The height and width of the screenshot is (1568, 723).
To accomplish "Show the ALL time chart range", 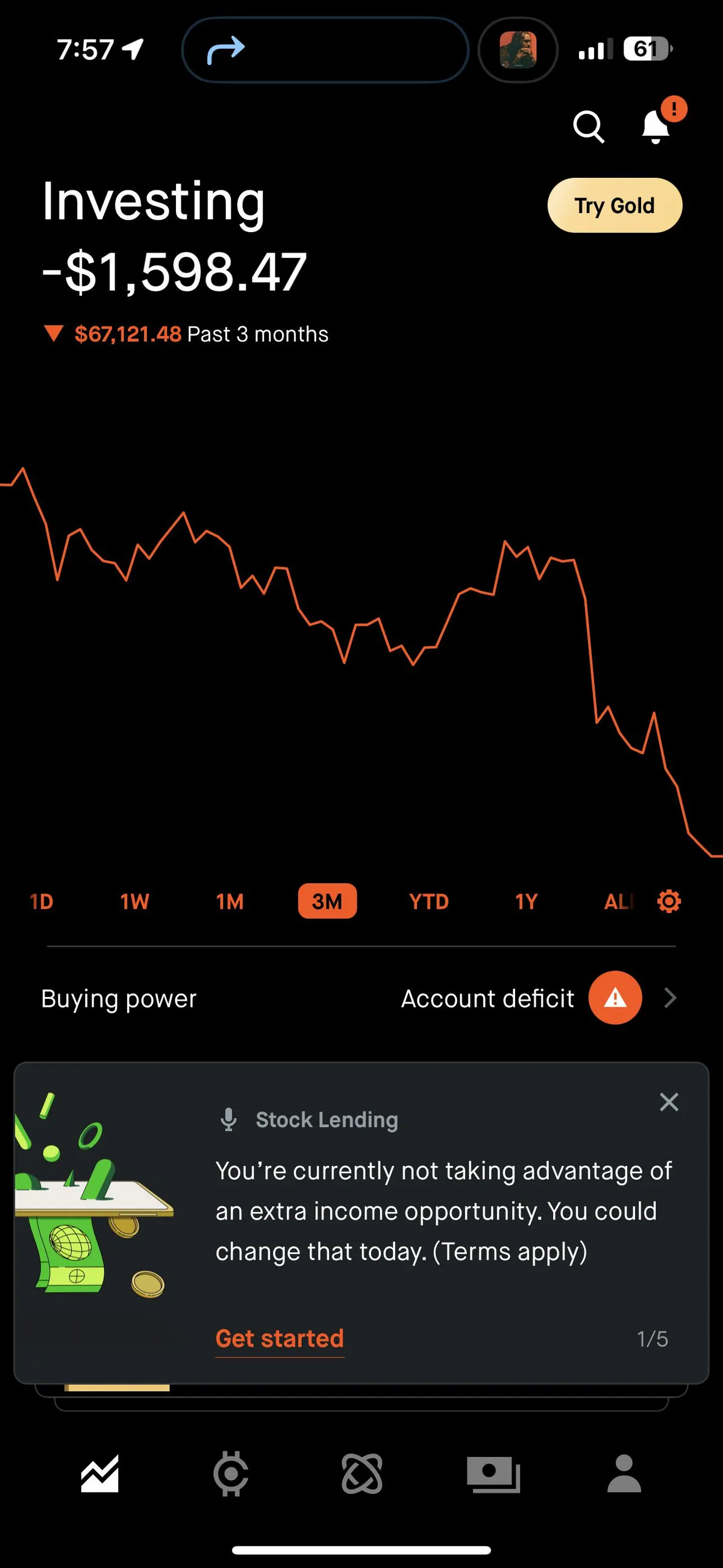I will pyautogui.click(x=618, y=901).
